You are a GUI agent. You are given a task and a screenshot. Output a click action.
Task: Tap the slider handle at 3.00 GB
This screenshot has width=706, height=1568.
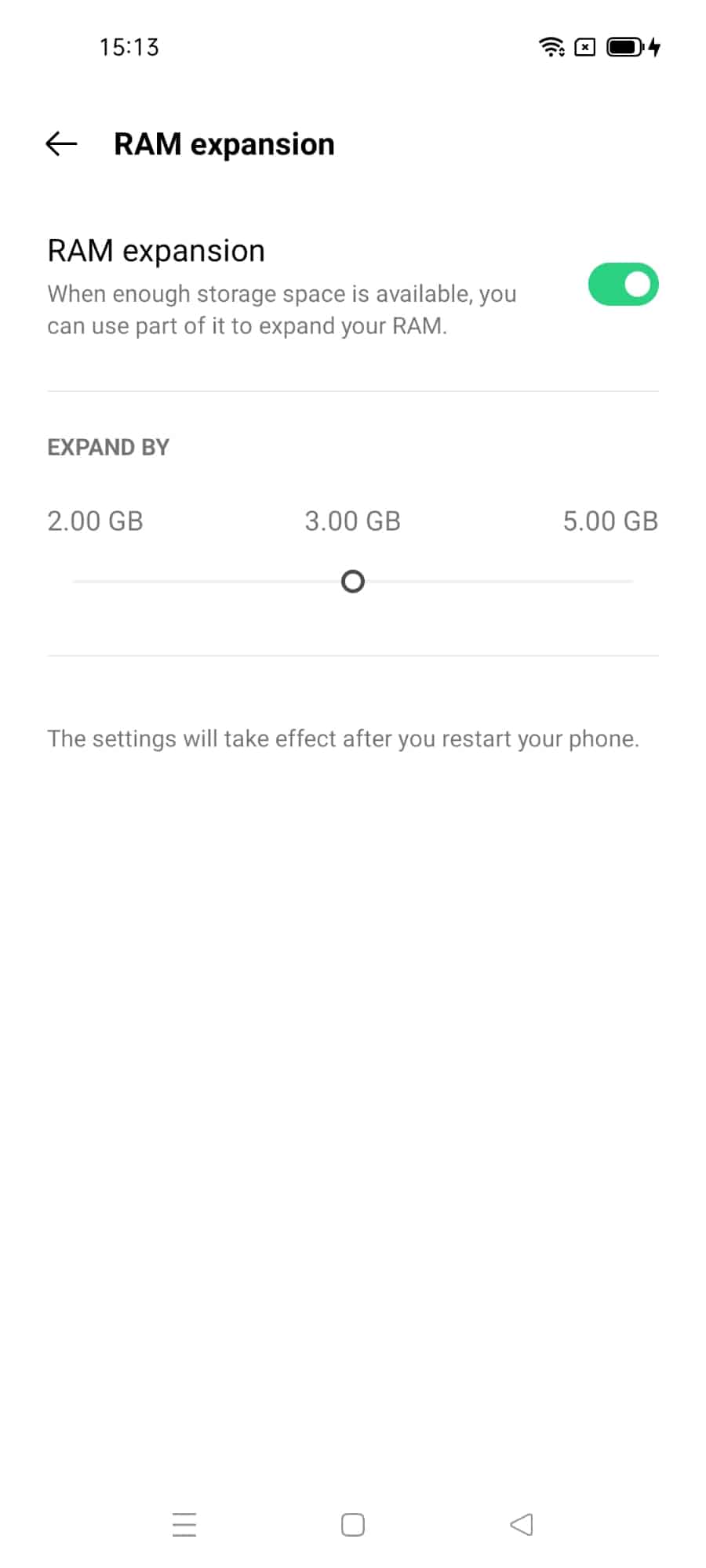353,582
